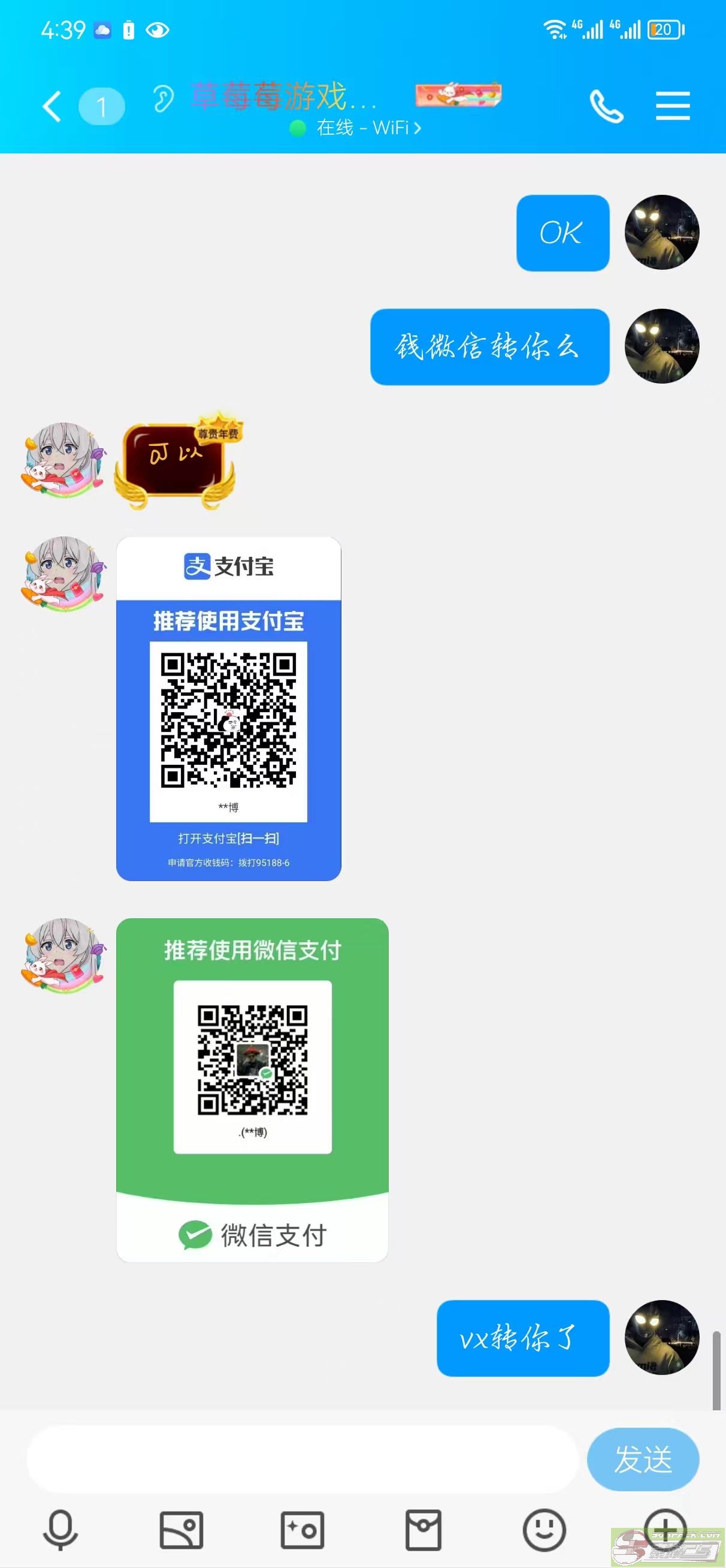
Task: Toggle earpiece mode icon
Action: (x=162, y=98)
